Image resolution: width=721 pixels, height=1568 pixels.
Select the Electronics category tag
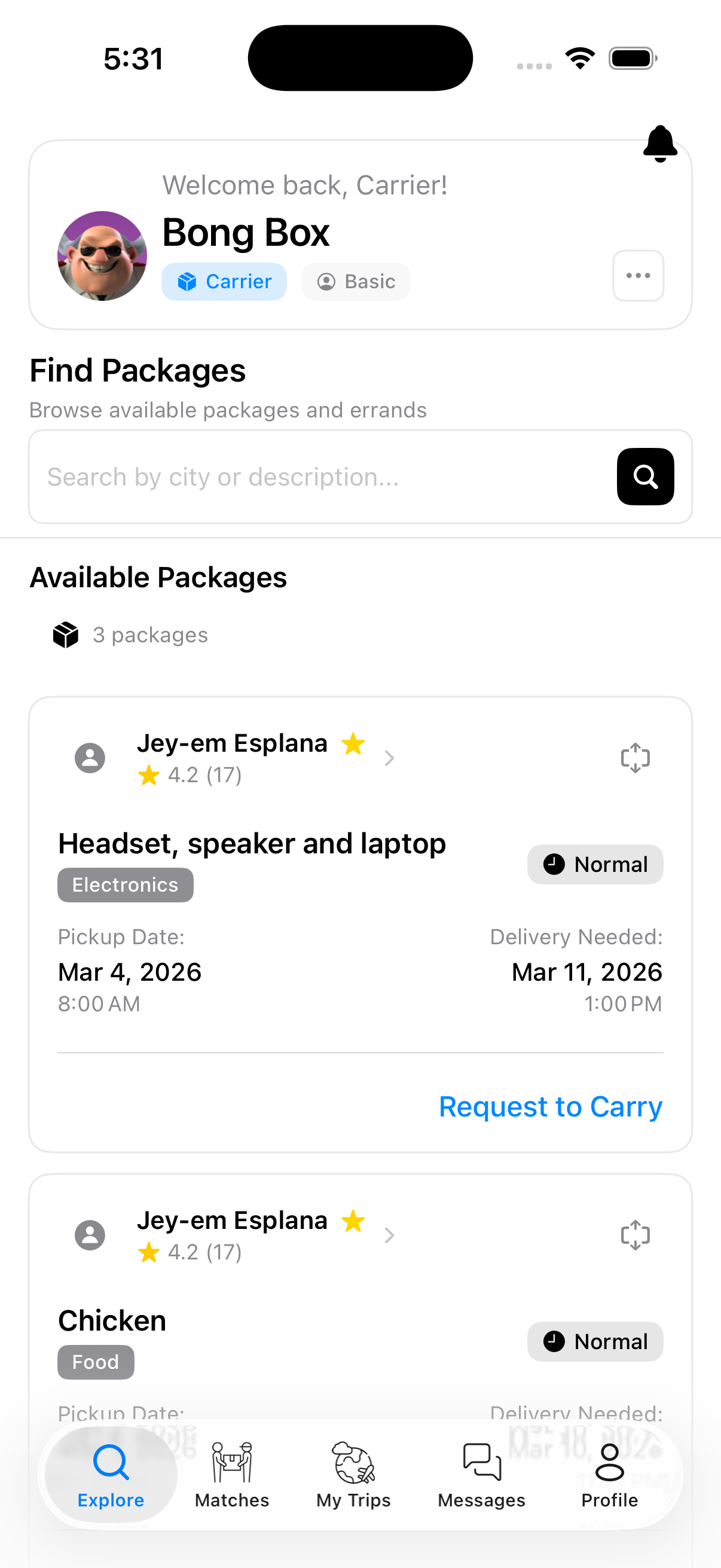[125, 884]
